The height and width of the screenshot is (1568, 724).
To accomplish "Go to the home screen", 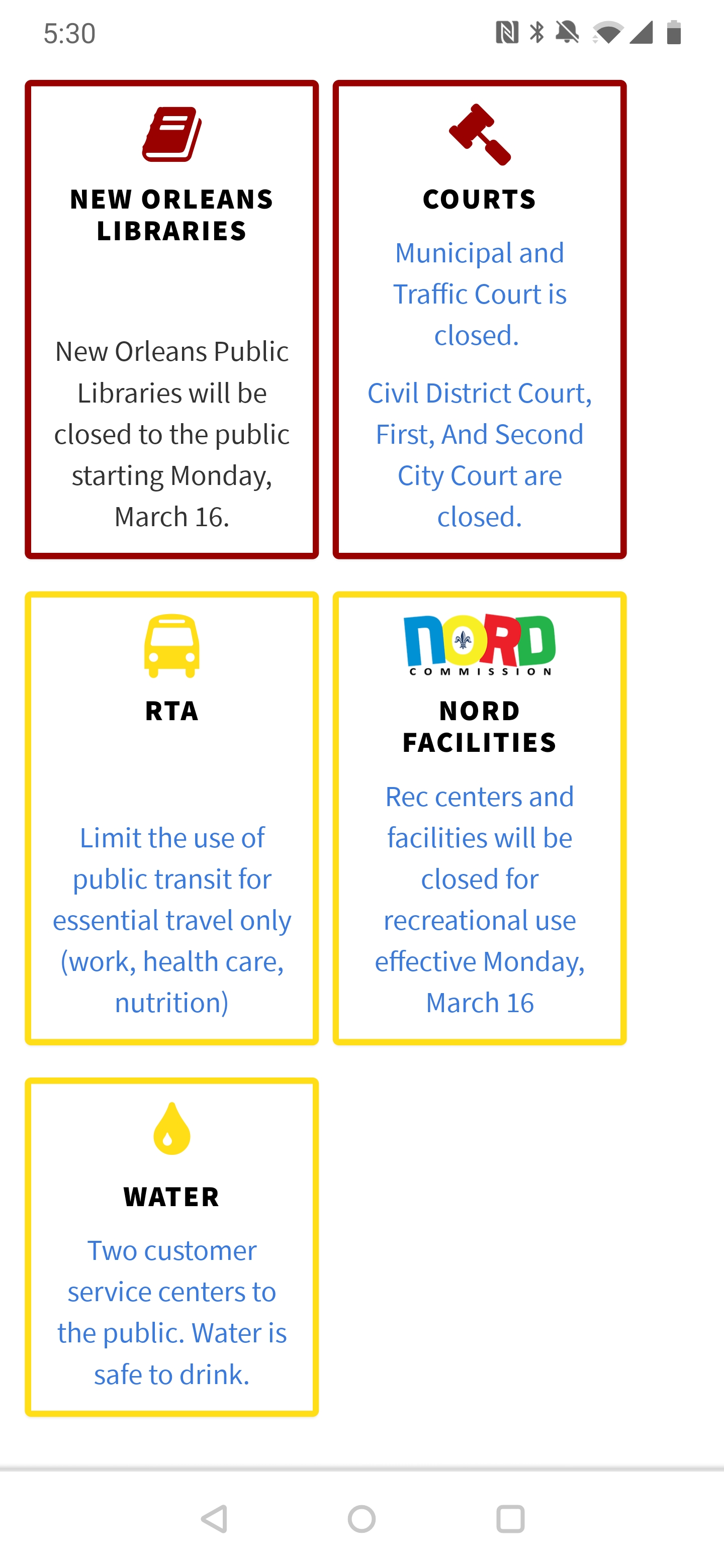I will coord(361,1519).
